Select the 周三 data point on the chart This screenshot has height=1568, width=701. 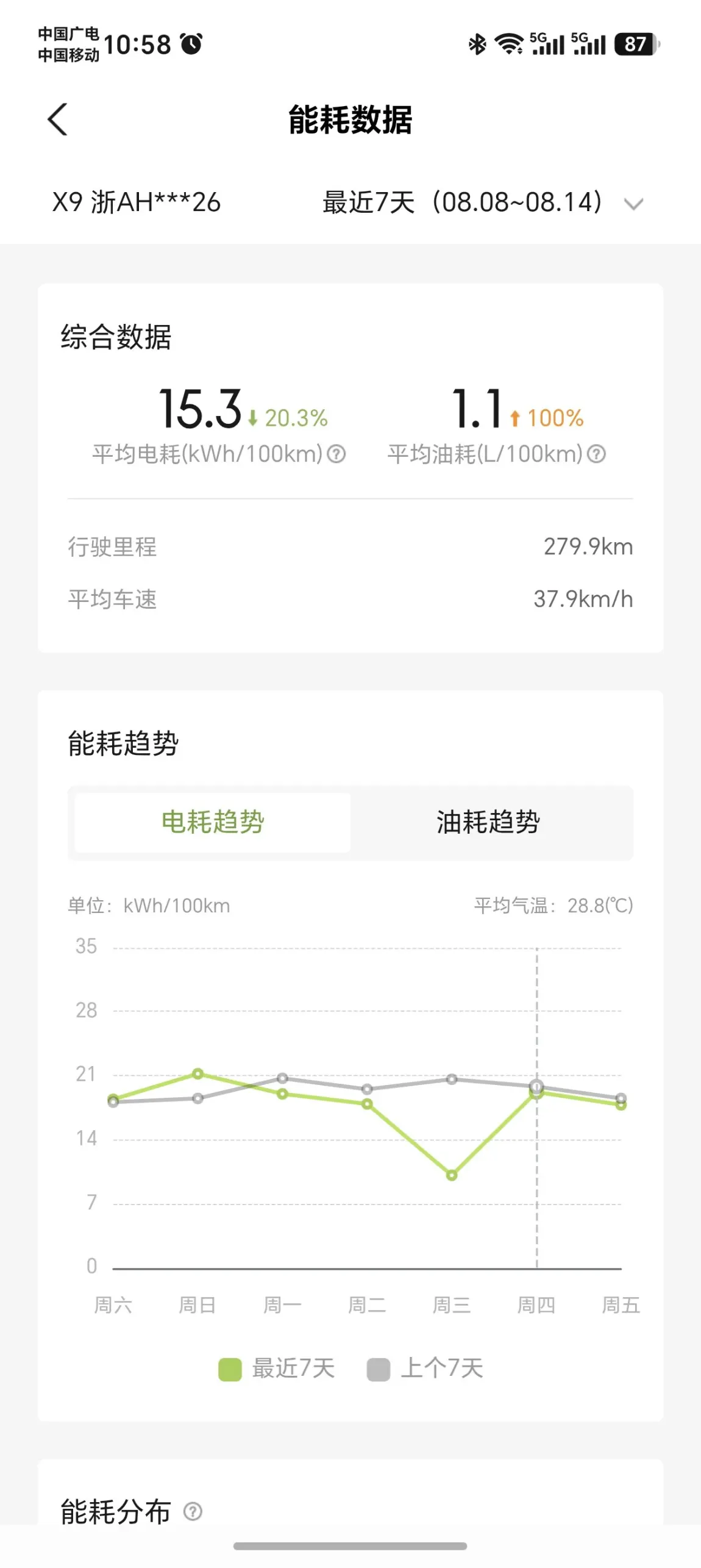pos(451,1175)
